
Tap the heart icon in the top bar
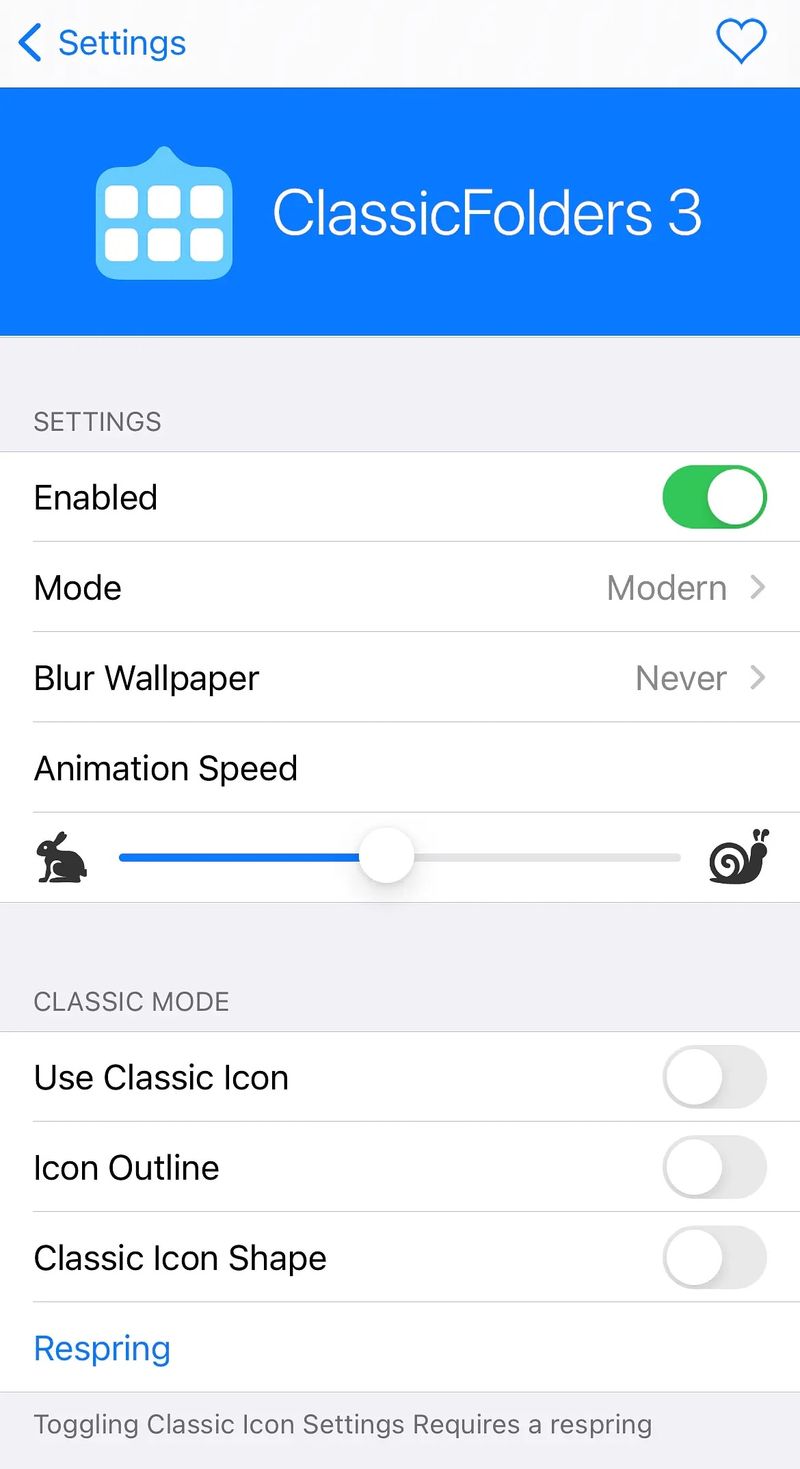[741, 42]
